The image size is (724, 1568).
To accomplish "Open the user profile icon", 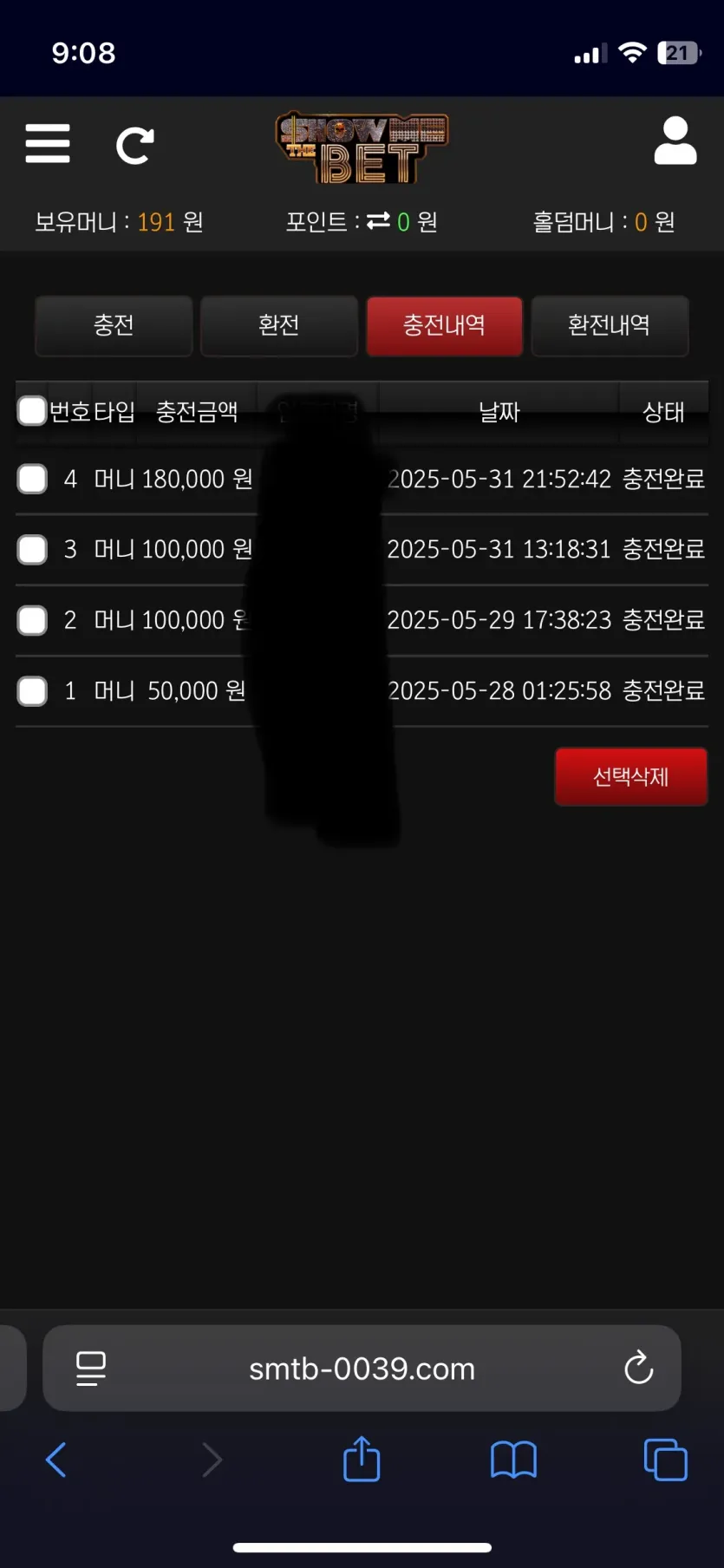I will (x=675, y=140).
